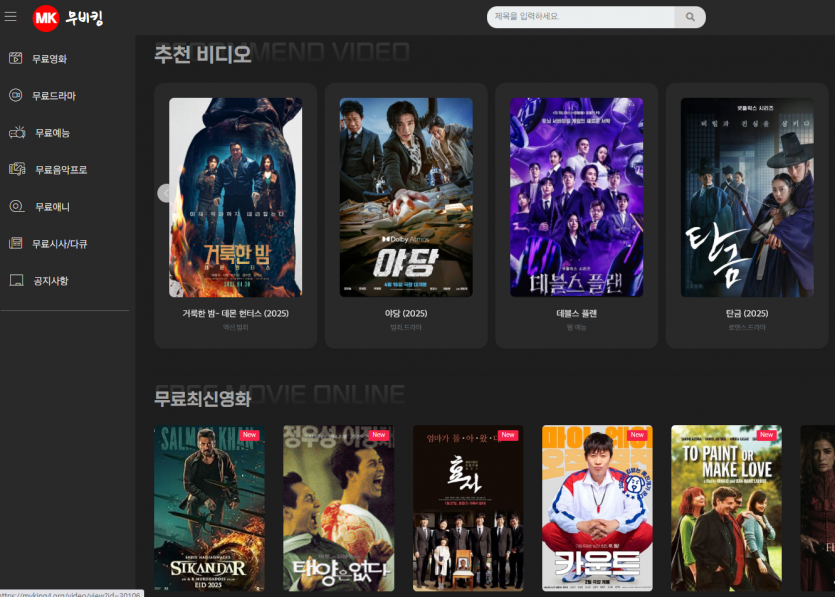View 공지사항 notices

pos(51,281)
